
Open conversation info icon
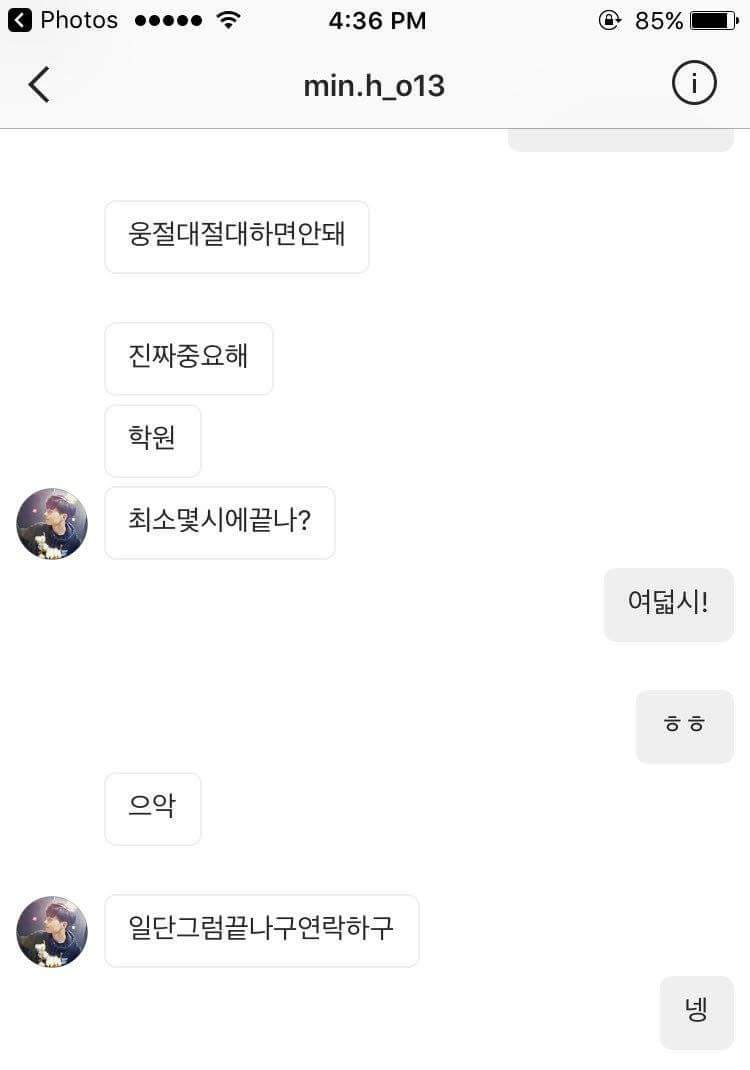pyautogui.click(x=694, y=84)
